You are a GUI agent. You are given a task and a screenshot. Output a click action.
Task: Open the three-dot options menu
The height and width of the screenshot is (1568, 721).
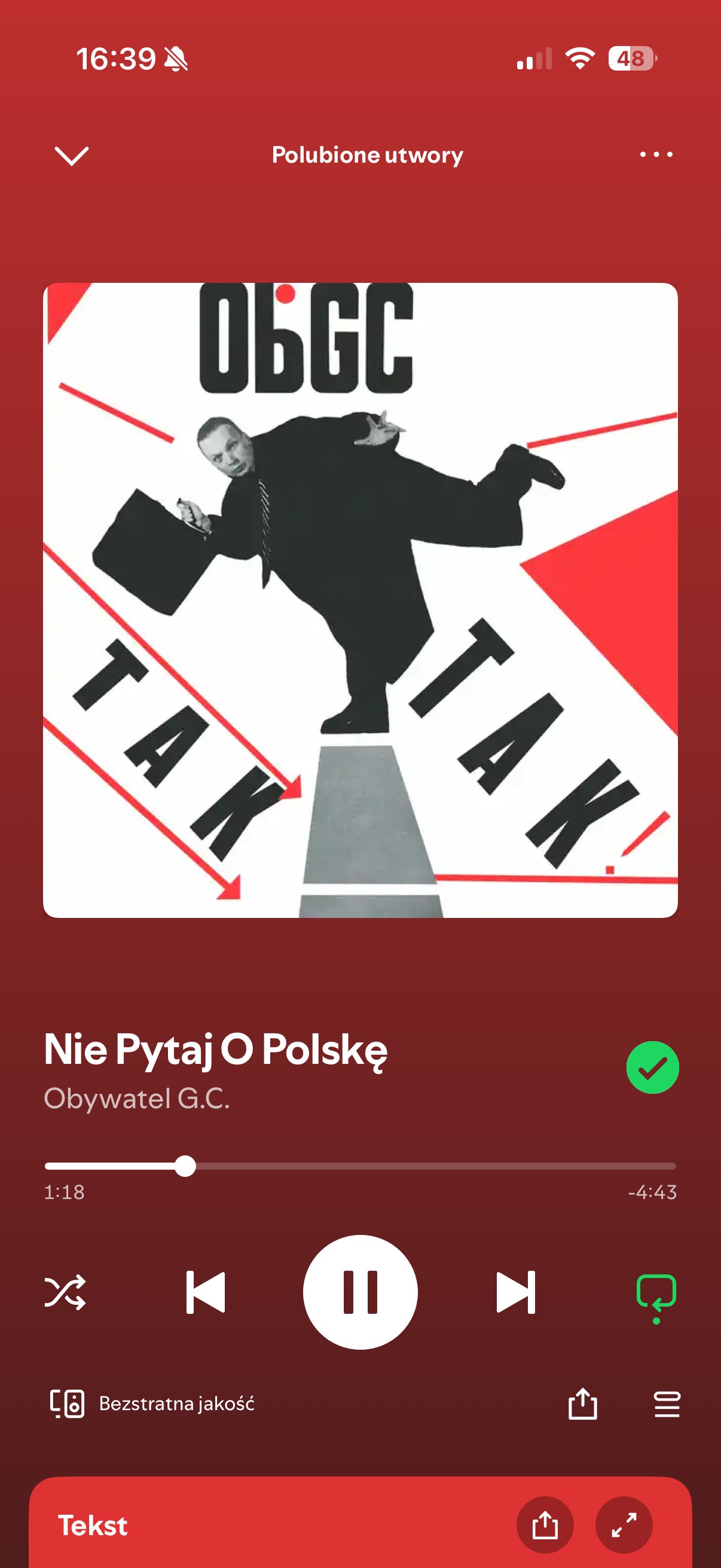[655, 155]
